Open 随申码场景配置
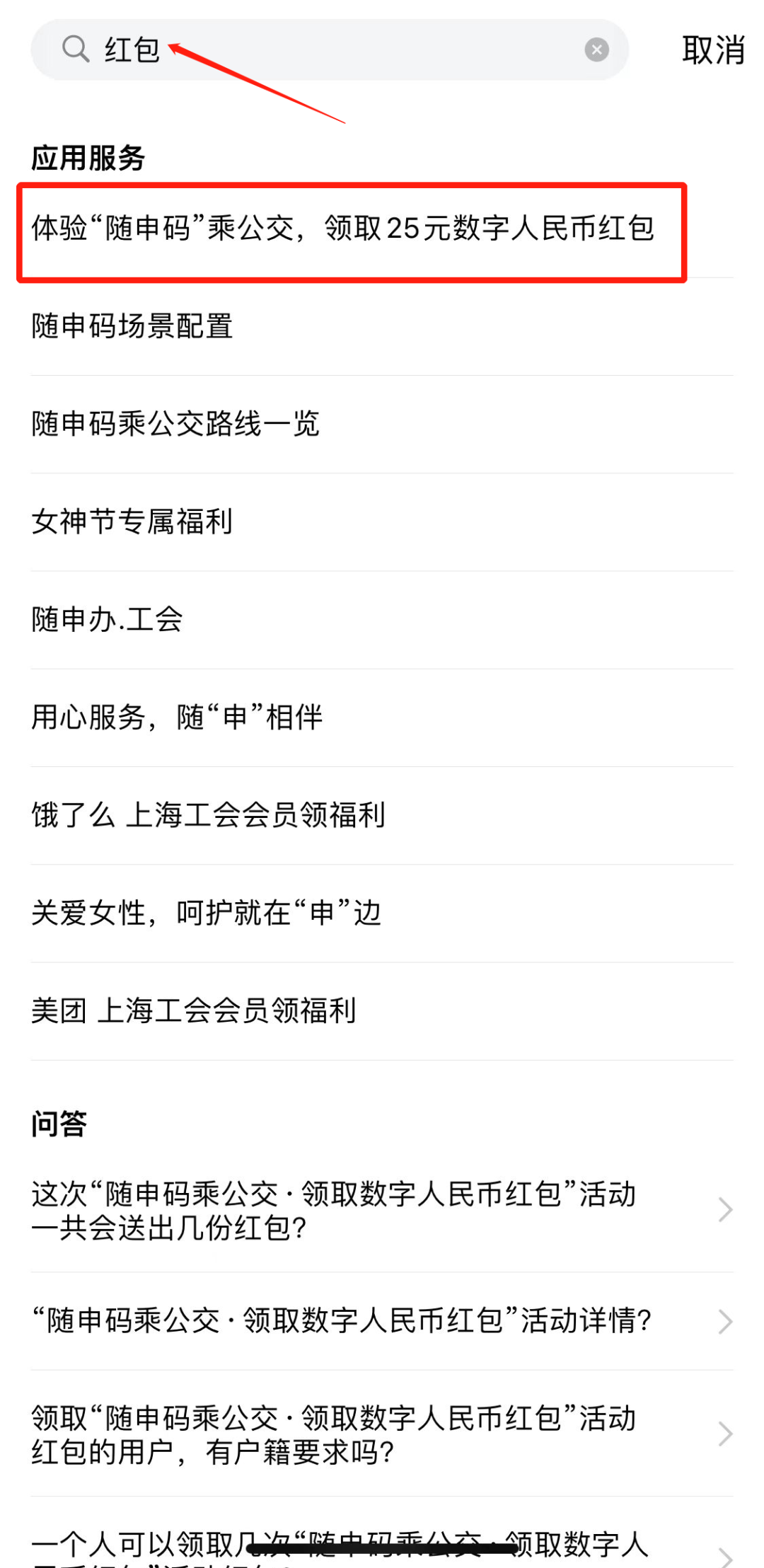This screenshot has height=1568, width=764. (x=382, y=327)
